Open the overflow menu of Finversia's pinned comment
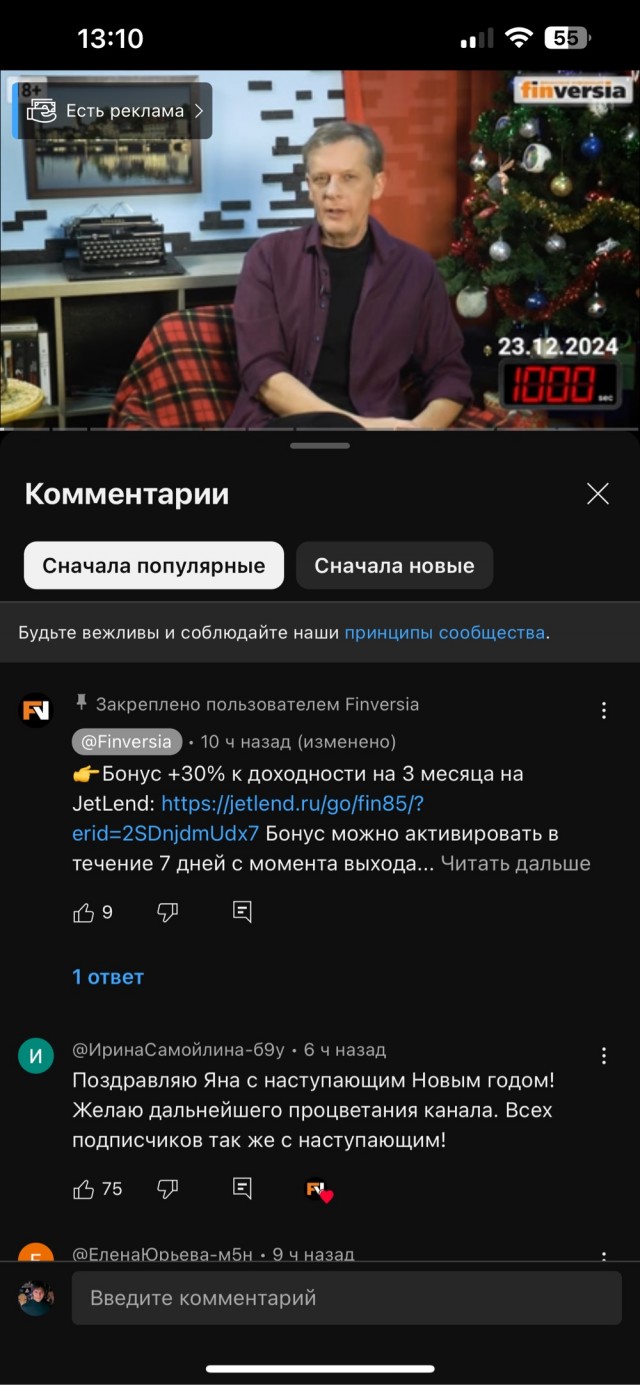This screenshot has width=640, height=1385. pyautogui.click(x=603, y=711)
